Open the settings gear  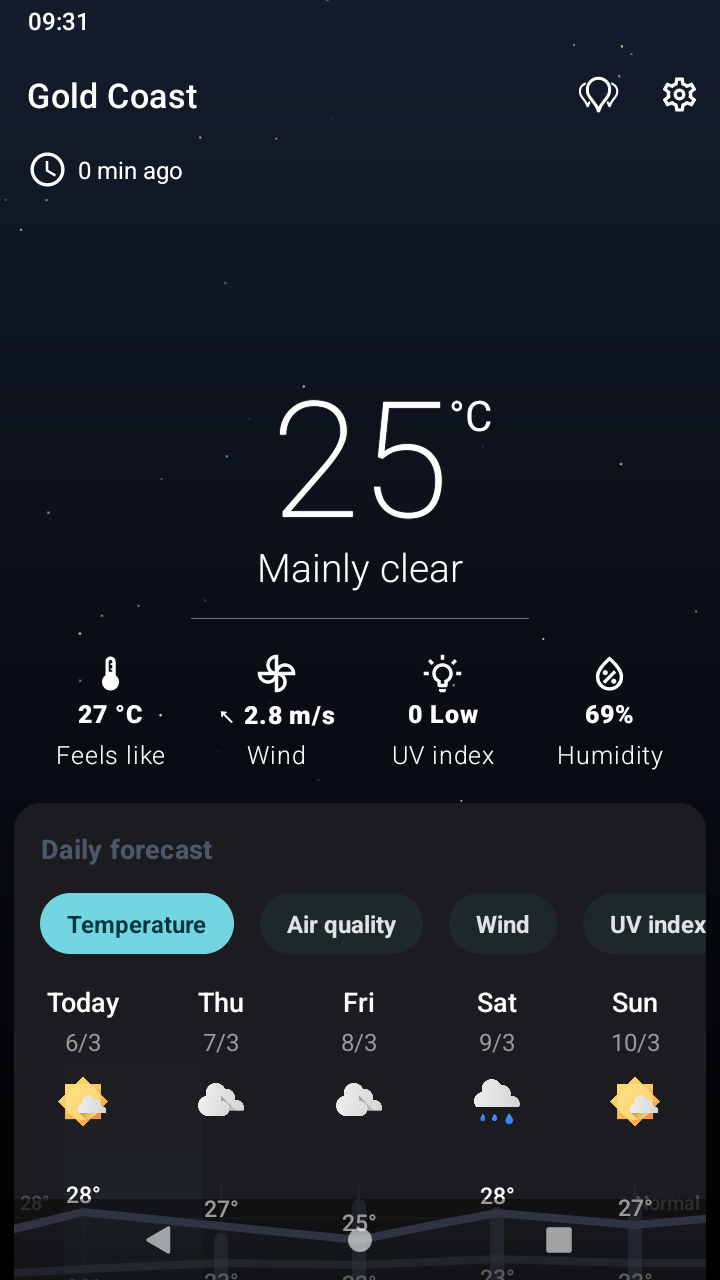679,95
